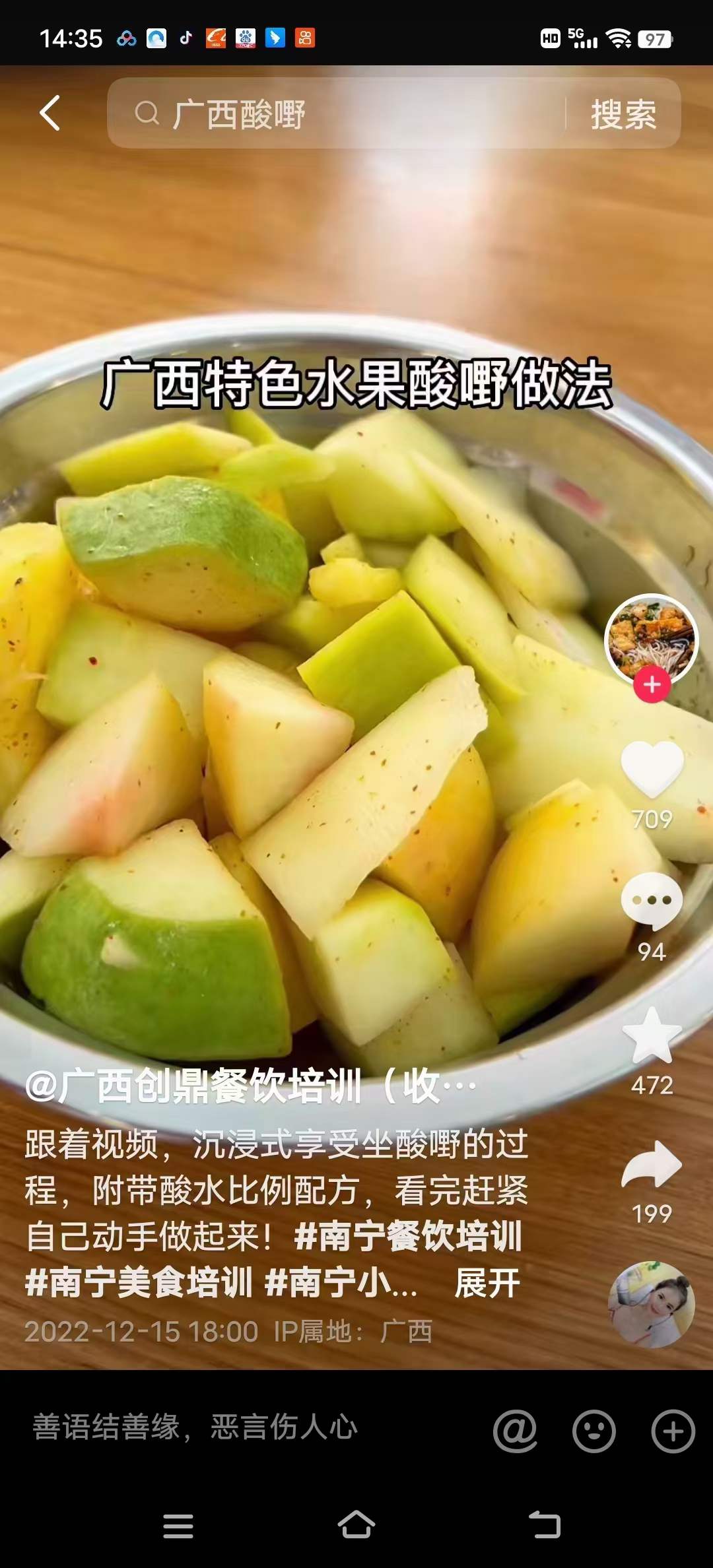Open the search input showing 广西酸嘢

pos(330,114)
